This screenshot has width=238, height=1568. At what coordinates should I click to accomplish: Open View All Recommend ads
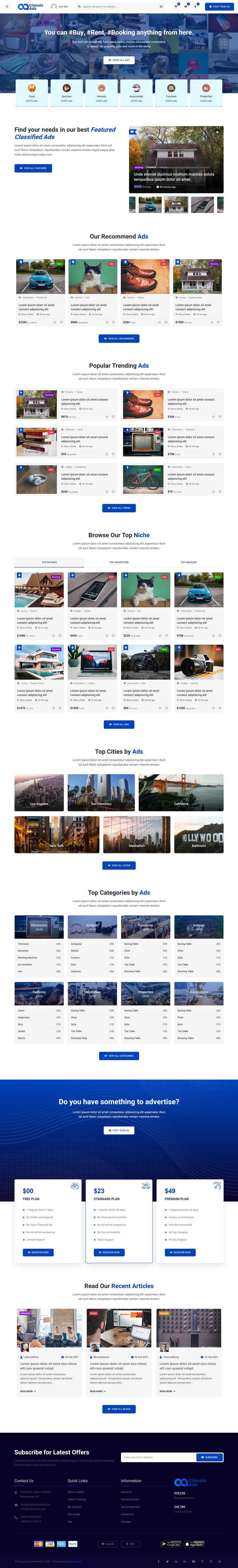tap(119, 339)
